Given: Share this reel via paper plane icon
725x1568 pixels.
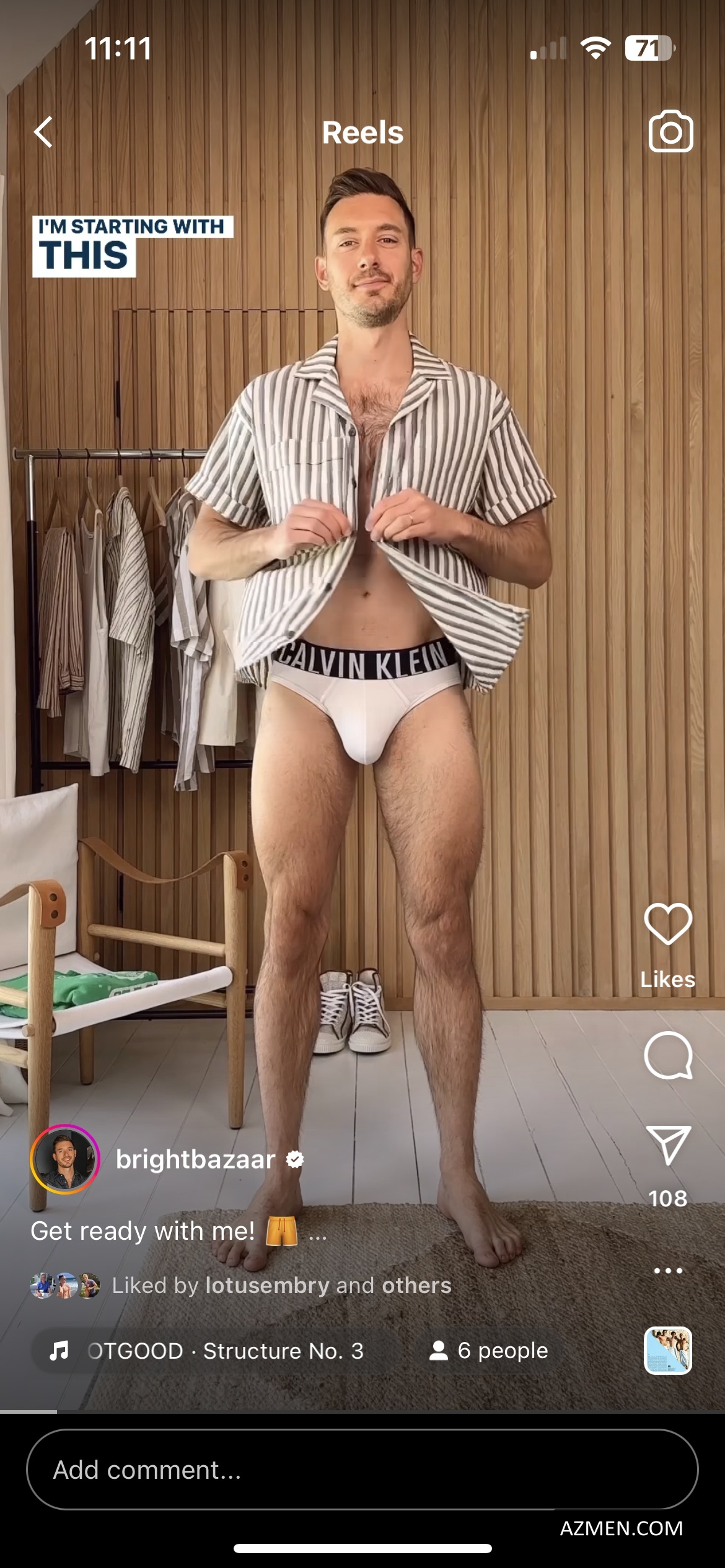Looking at the screenshot, I should coord(668,1146).
